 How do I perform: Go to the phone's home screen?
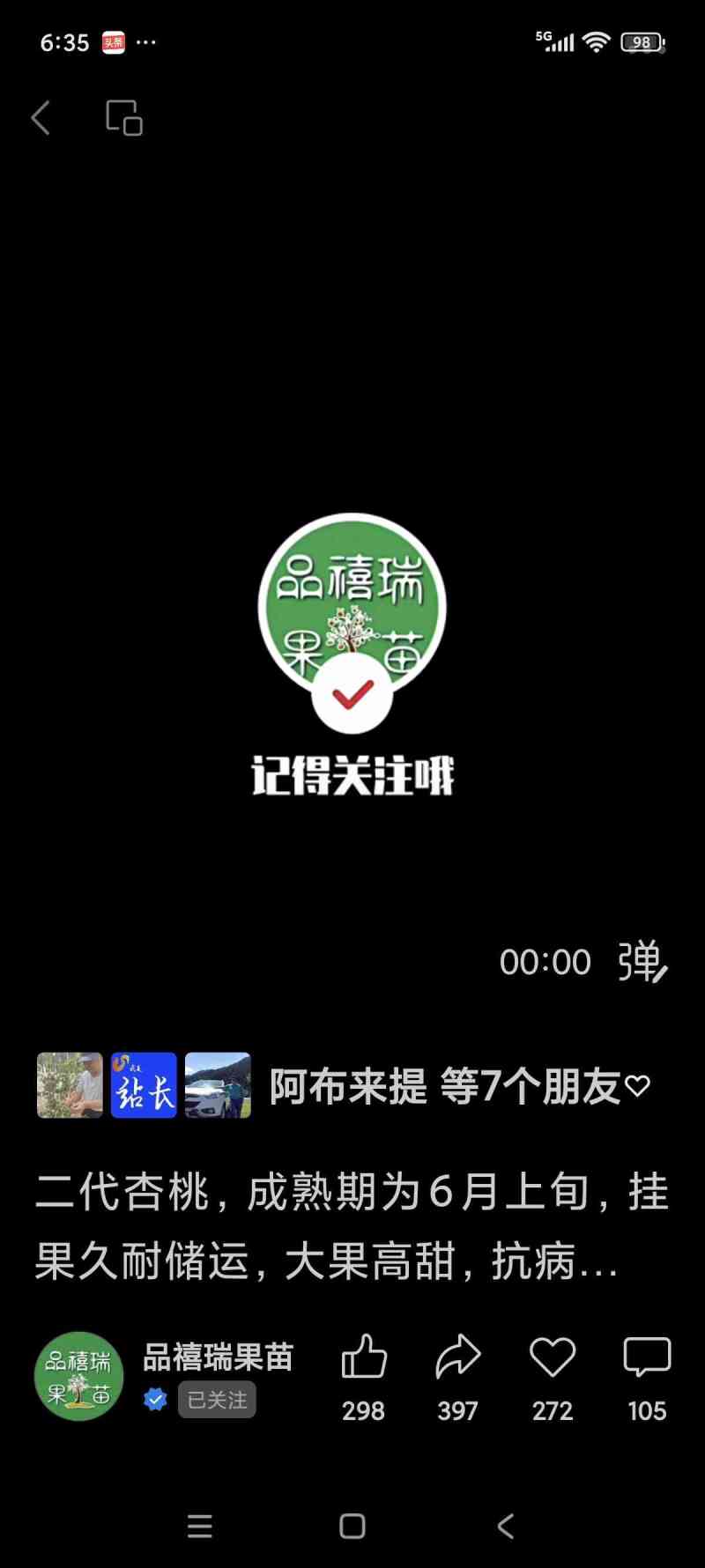pyautogui.click(x=352, y=1527)
